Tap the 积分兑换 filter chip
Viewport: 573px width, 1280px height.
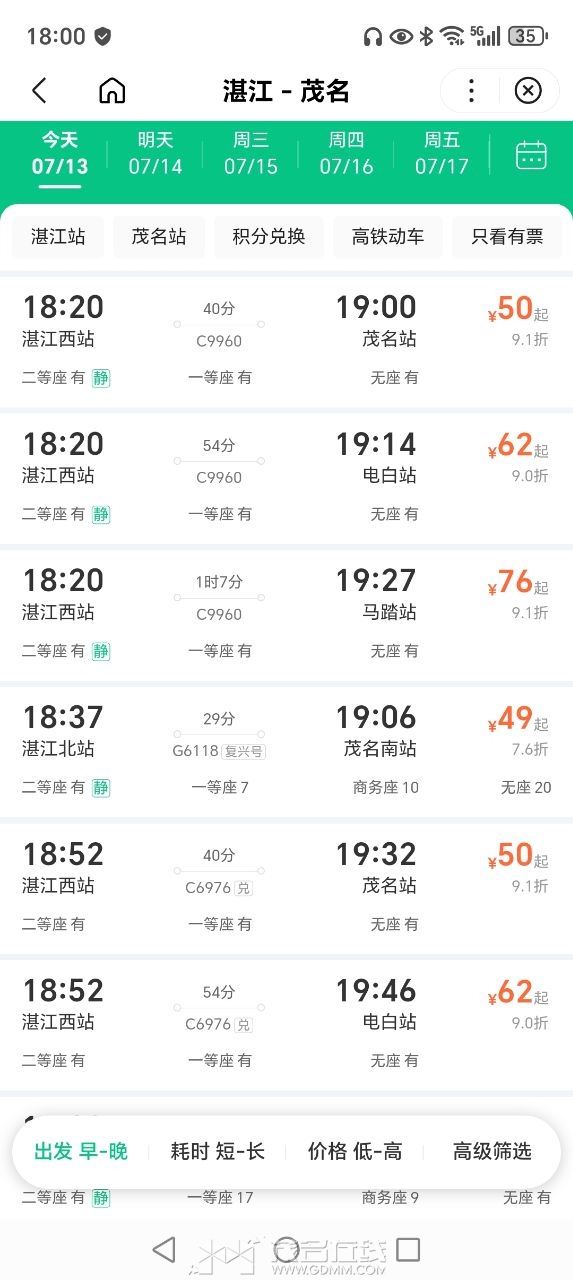(x=269, y=237)
